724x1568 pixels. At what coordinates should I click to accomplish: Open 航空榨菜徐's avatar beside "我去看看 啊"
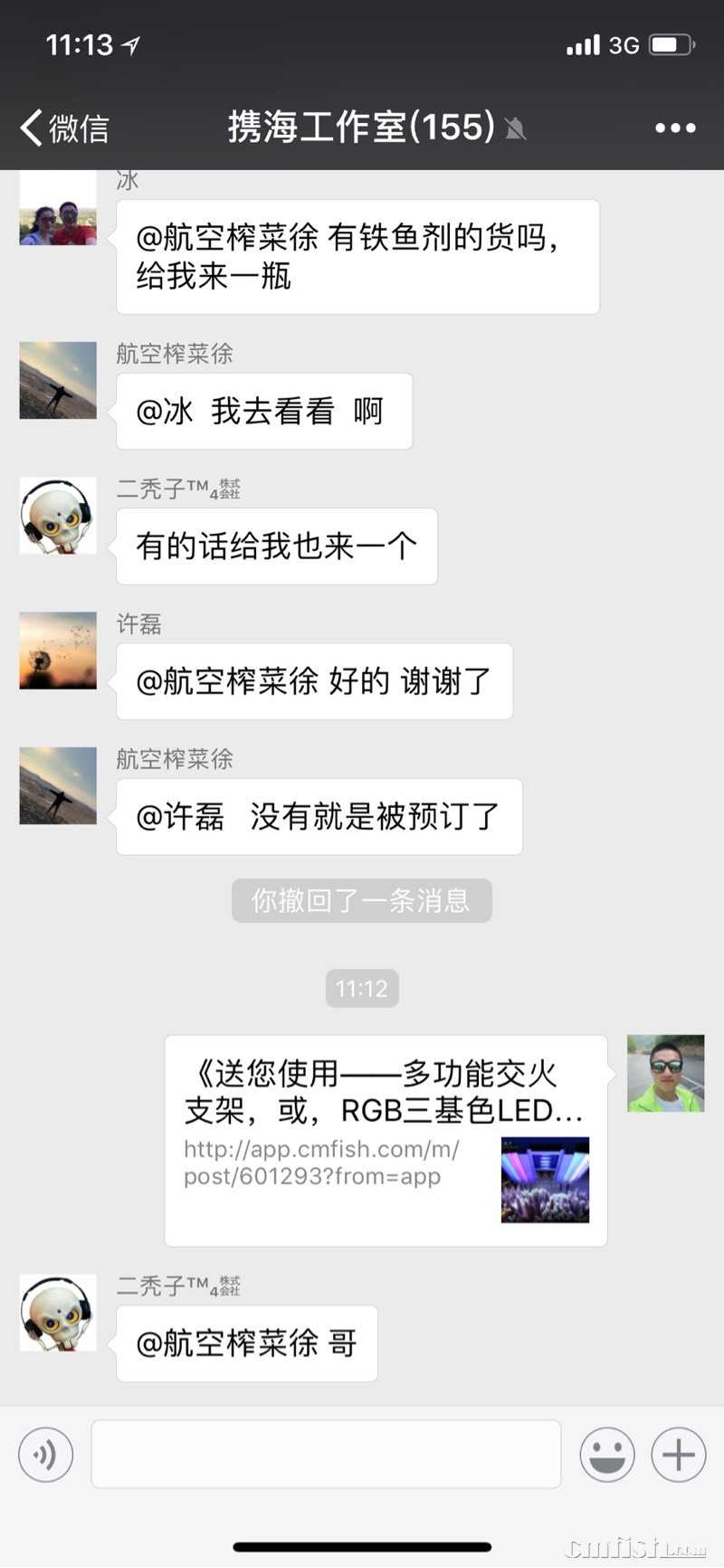(x=58, y=380)
